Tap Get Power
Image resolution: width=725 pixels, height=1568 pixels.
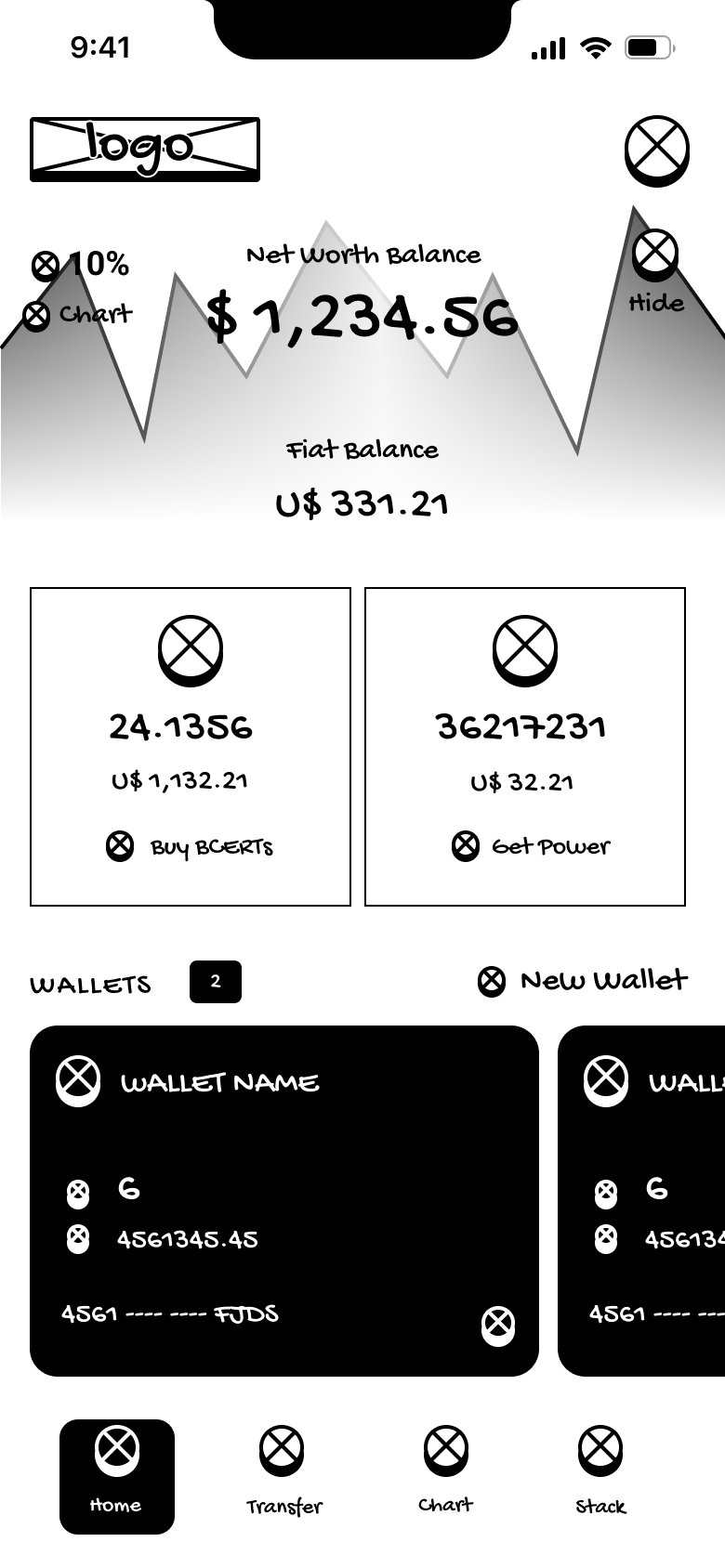(x=531, y=846)
